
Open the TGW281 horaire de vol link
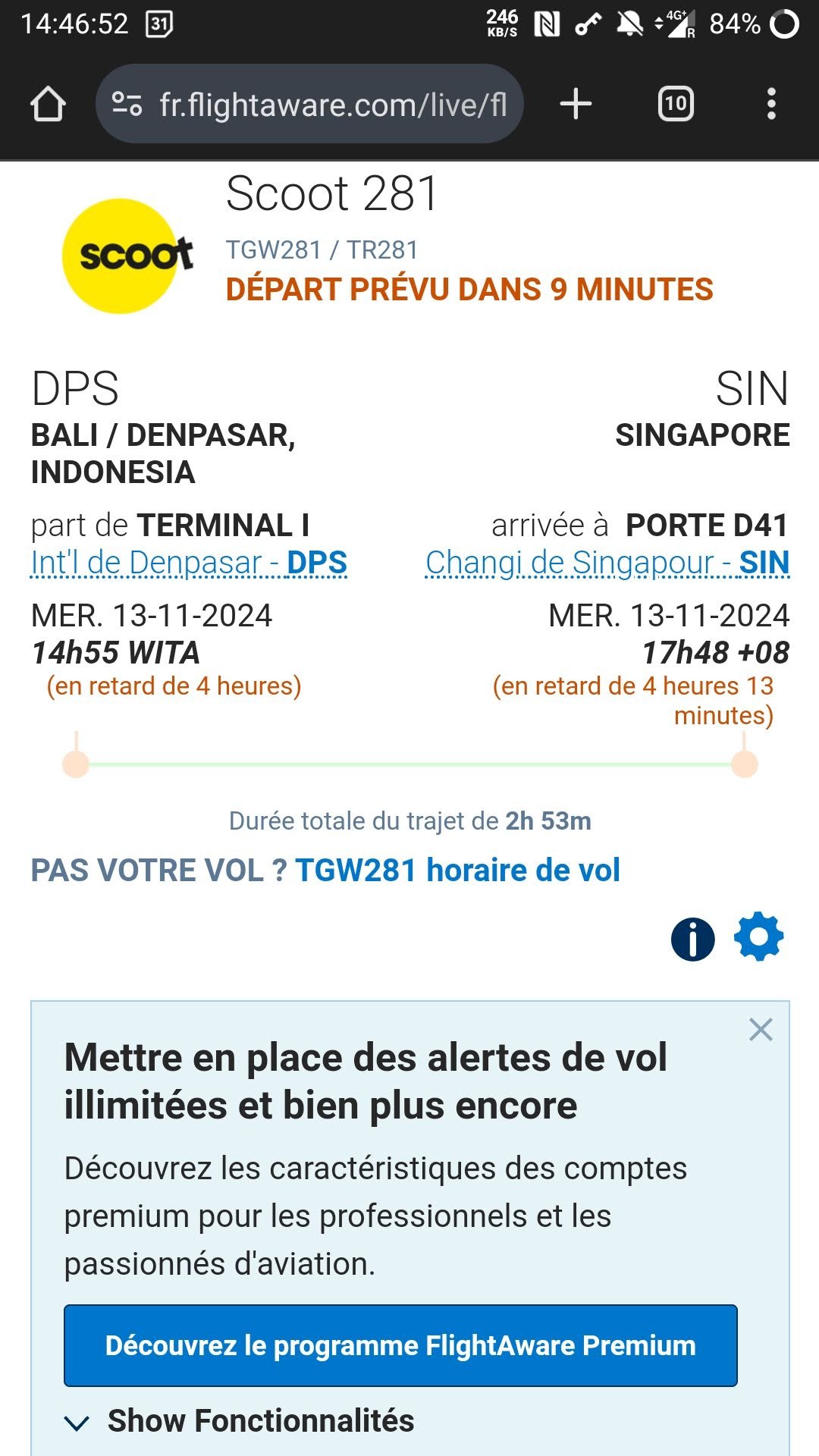[x=457, y=871]
